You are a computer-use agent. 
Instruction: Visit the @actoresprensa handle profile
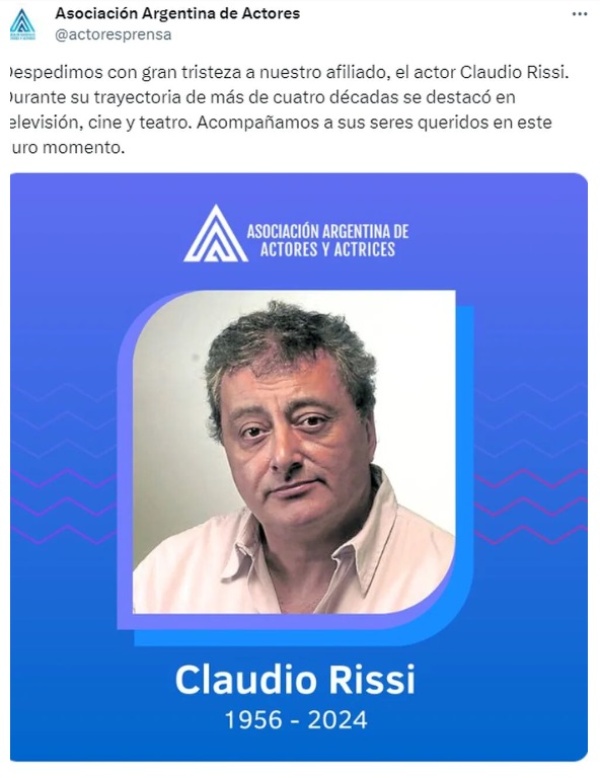[x=112, y=35]
